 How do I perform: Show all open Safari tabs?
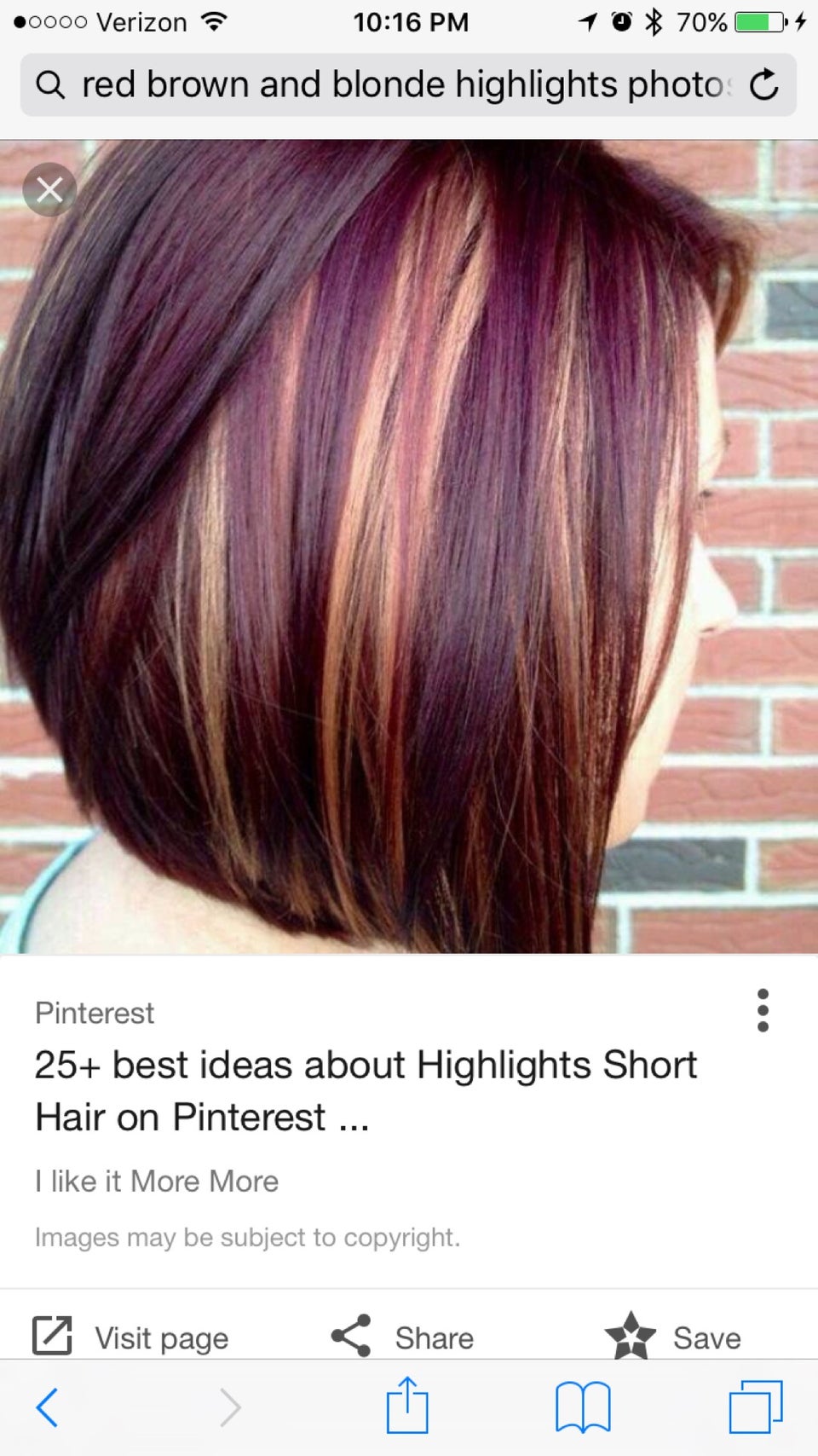click(x=755, y=1407)
